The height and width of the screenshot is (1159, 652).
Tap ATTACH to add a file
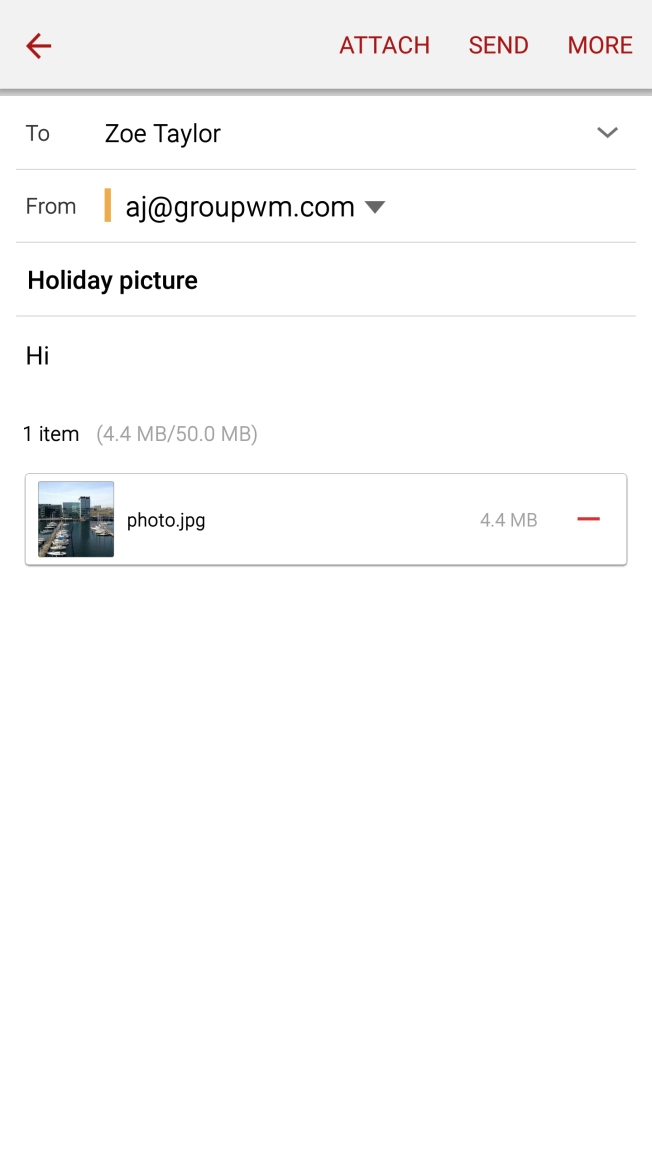[384, 45]
